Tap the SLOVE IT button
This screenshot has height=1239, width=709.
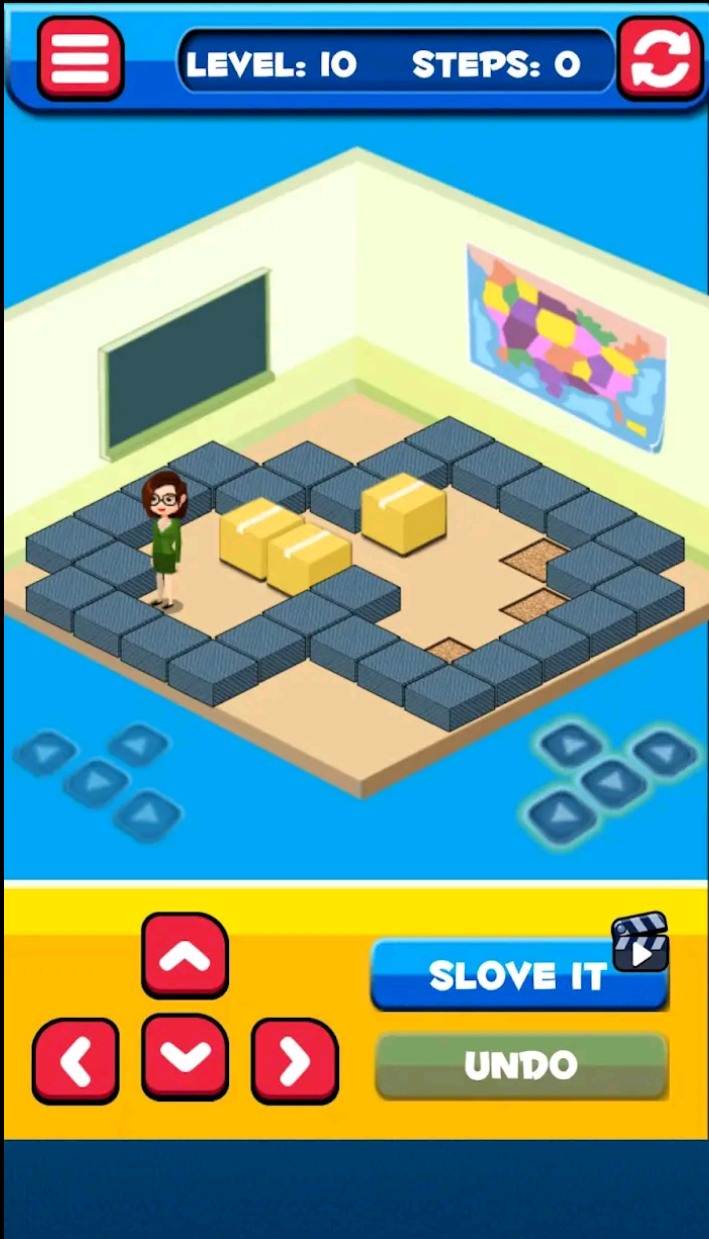tap(518, 975)
